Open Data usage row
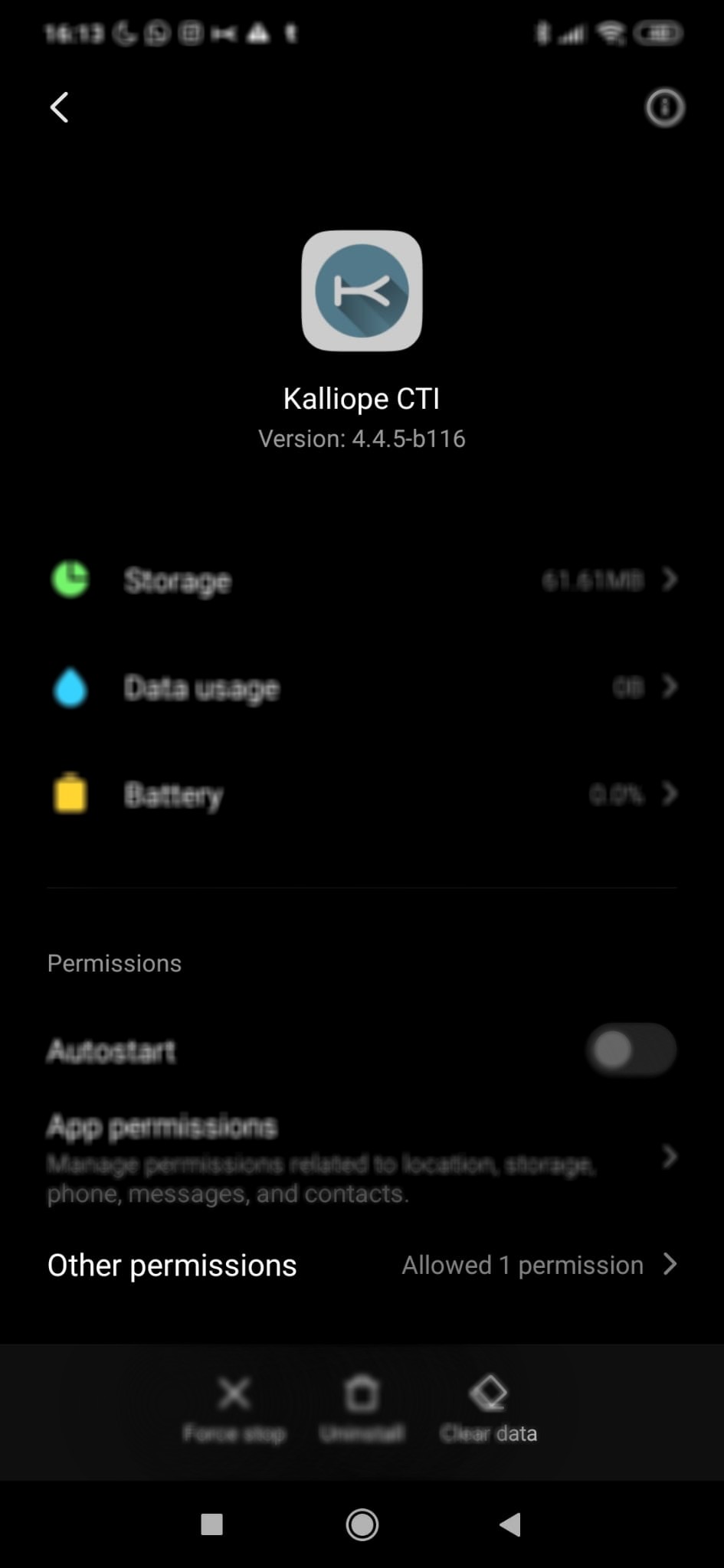Screen dimensions: 724x1568 point(362,688)
